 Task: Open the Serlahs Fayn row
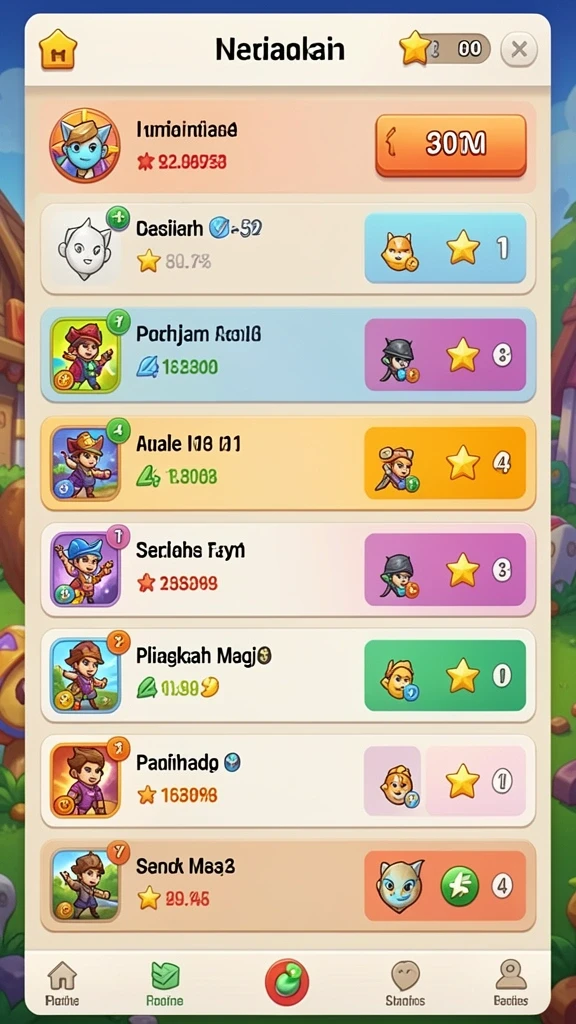pyautogui.click(x=288, y=569)
